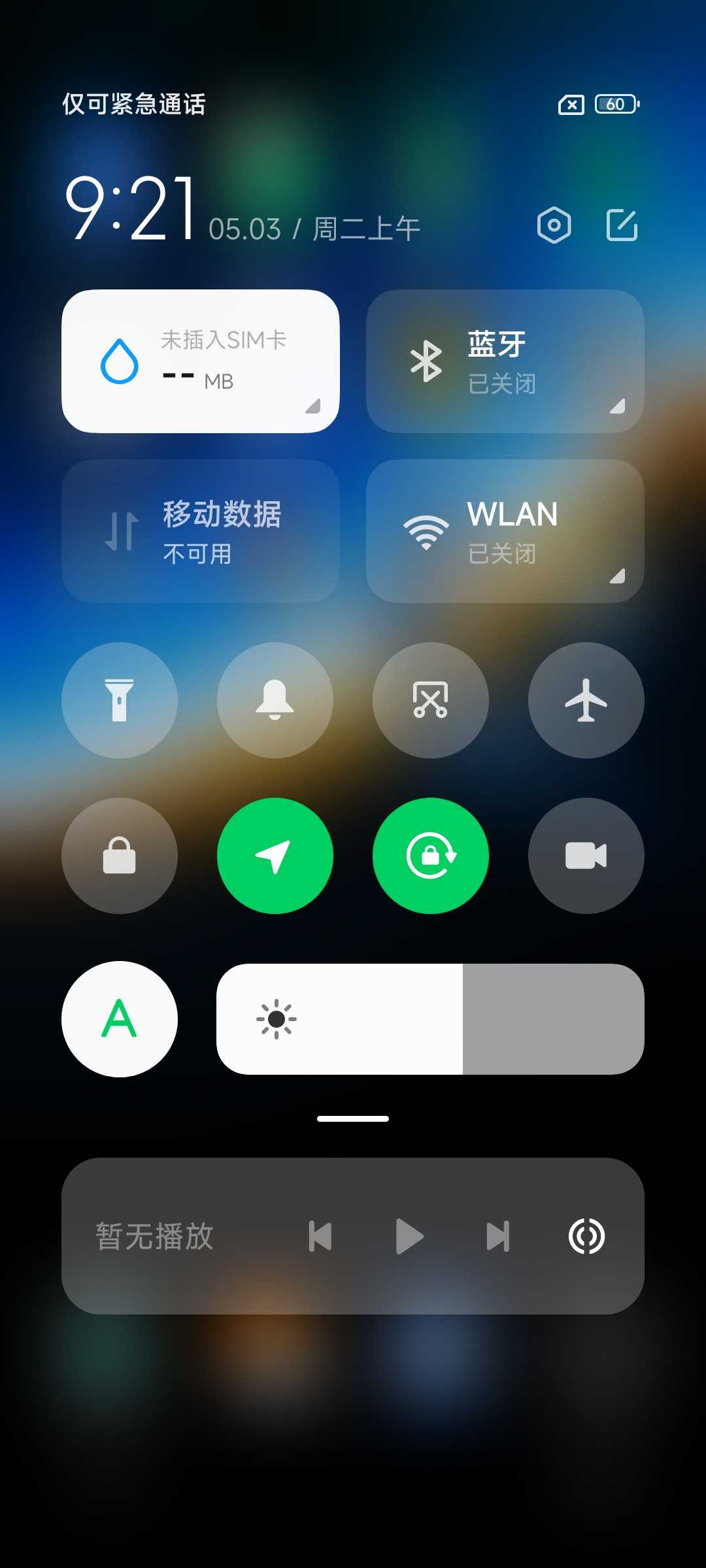This screenshot has height=1568, width=706.
Task: Edit the control center tiles
Action: pos(622,225)
